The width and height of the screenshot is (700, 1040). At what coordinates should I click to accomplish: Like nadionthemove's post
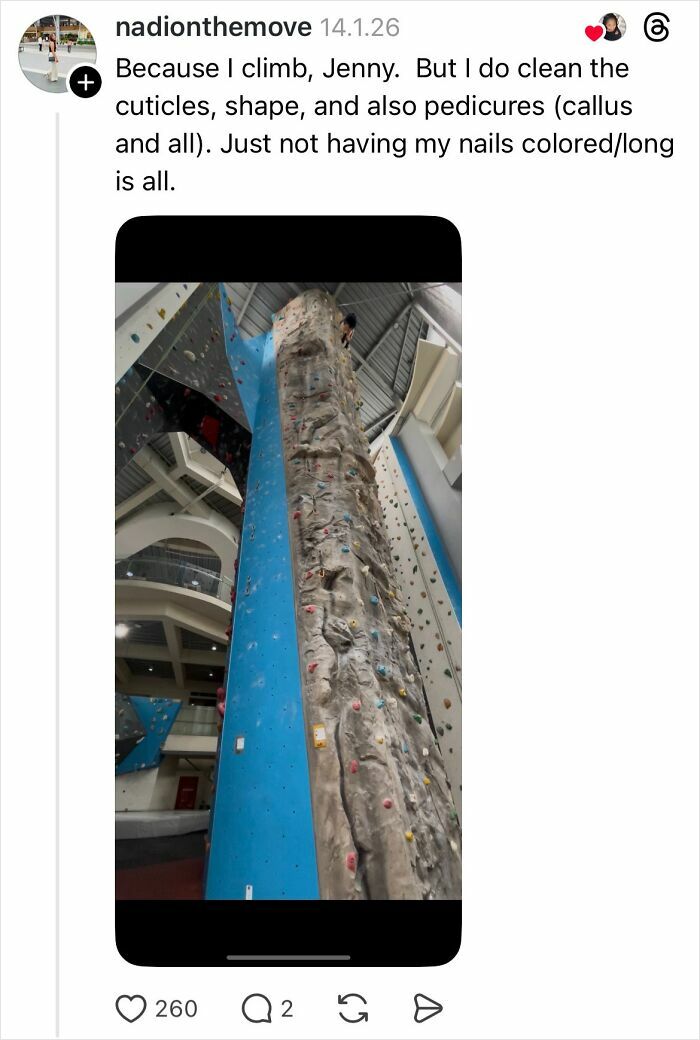131,1008
